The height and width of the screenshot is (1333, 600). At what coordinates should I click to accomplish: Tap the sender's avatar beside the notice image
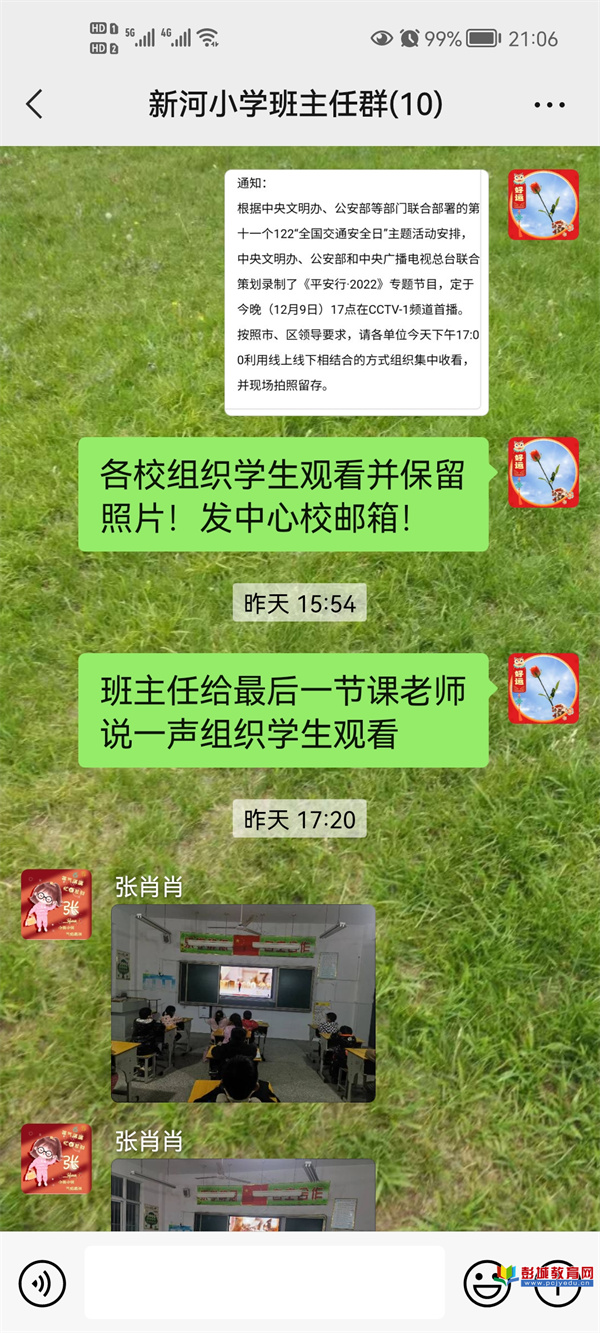point(543,205)
